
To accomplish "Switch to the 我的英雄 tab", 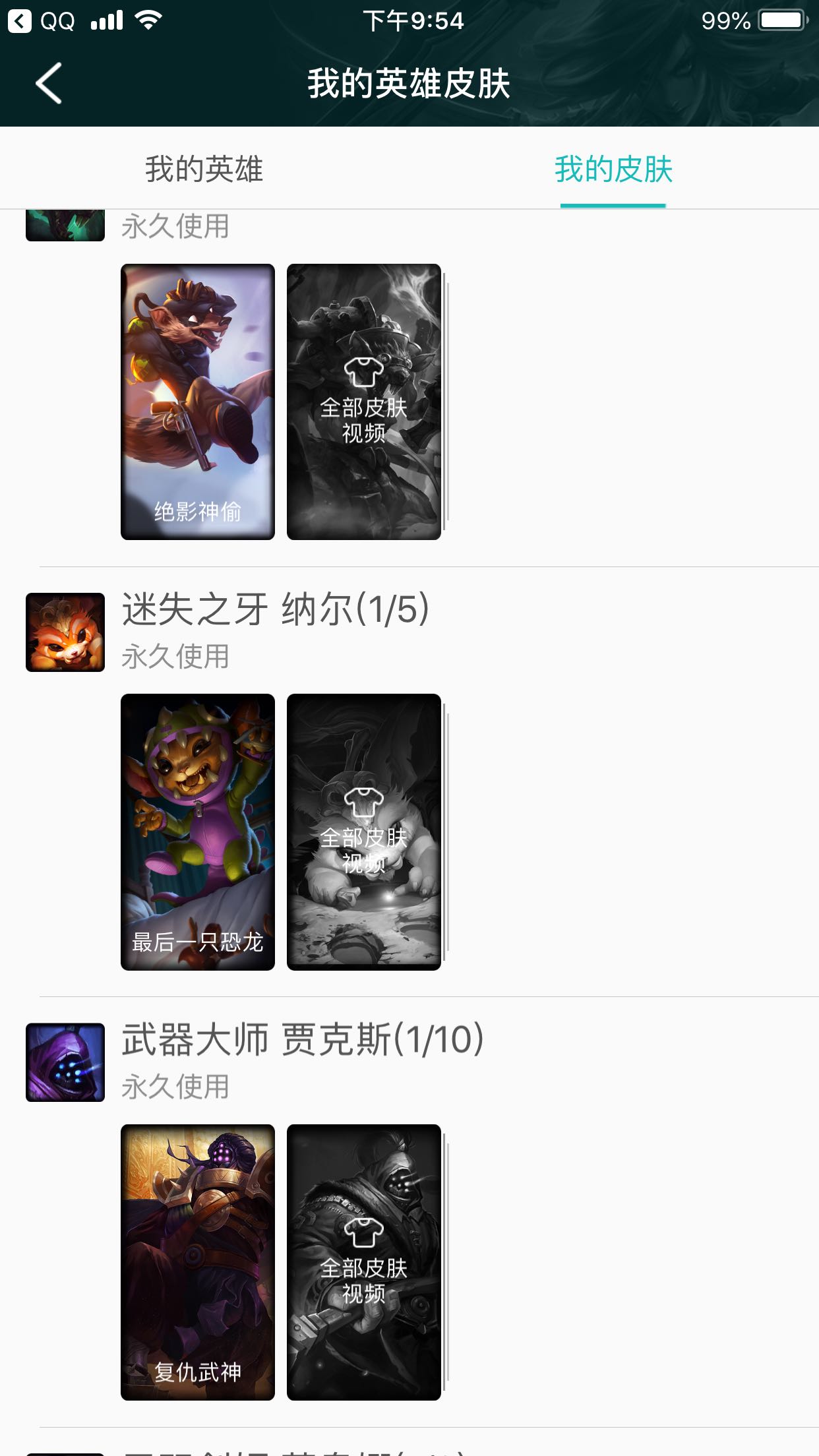I will pos(204,169).
